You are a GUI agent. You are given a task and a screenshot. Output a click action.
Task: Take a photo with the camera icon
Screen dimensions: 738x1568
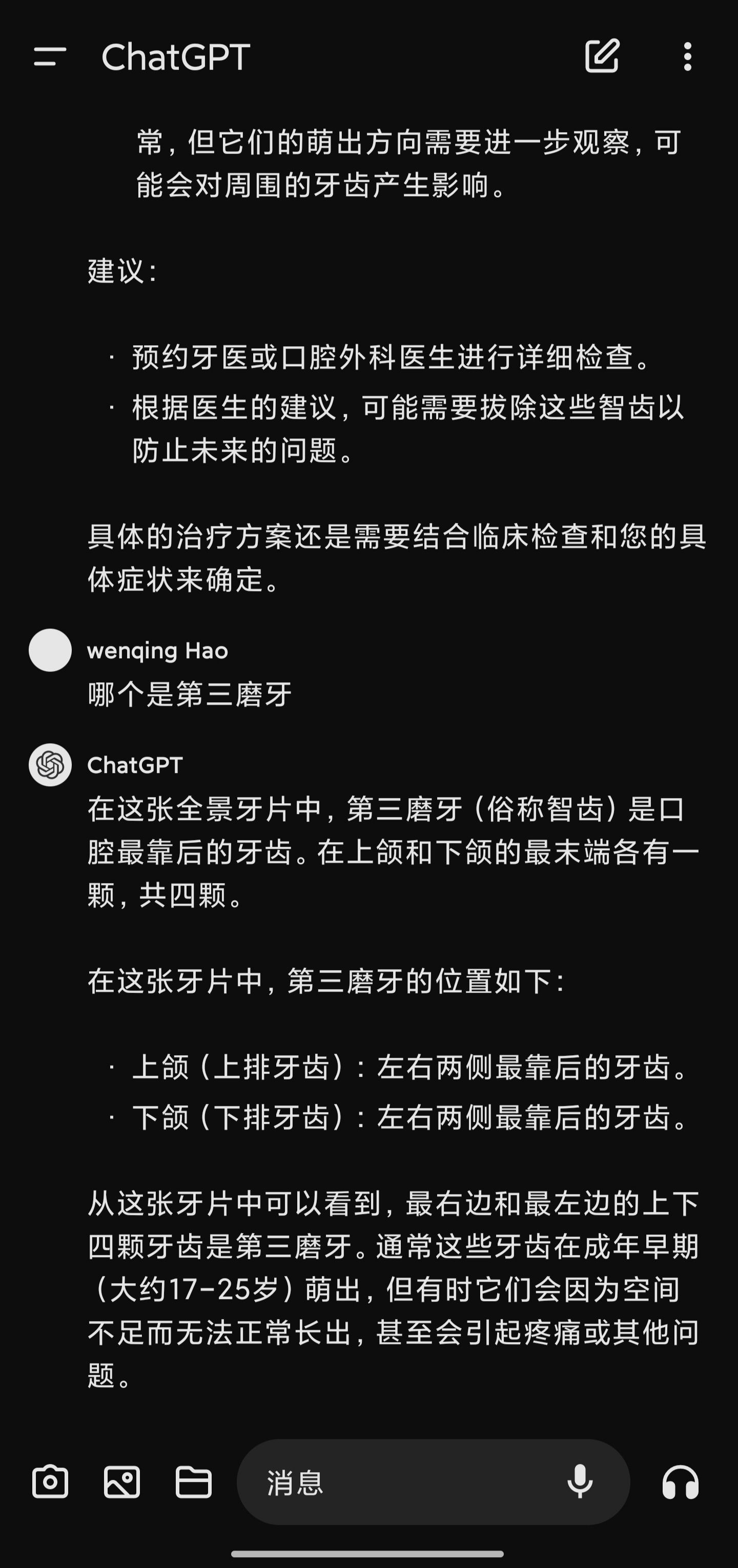(50, 1481)
